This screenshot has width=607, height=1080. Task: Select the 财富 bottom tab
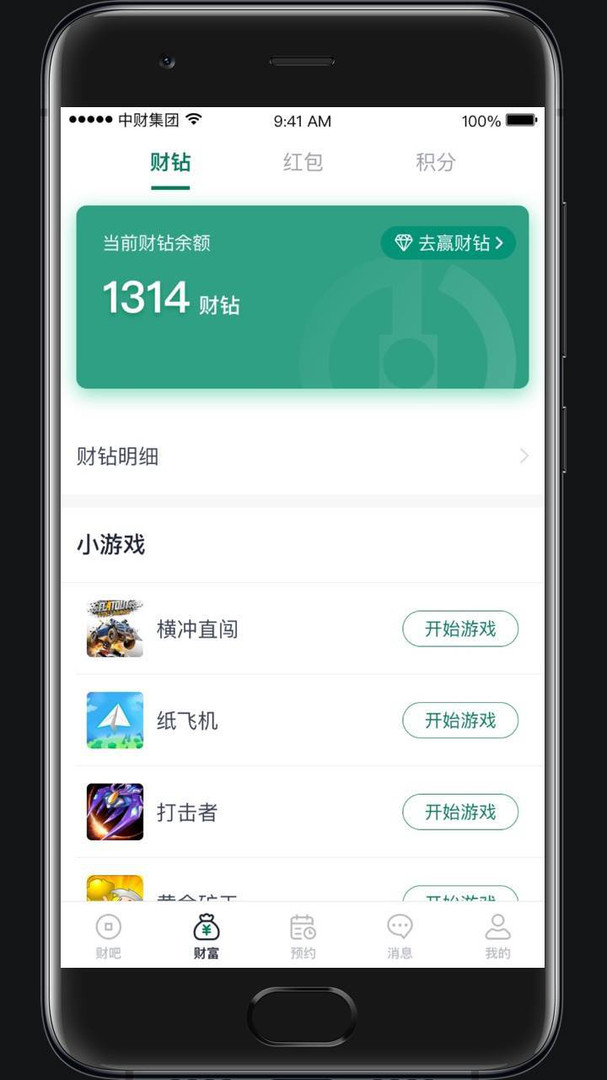point(206,936)
